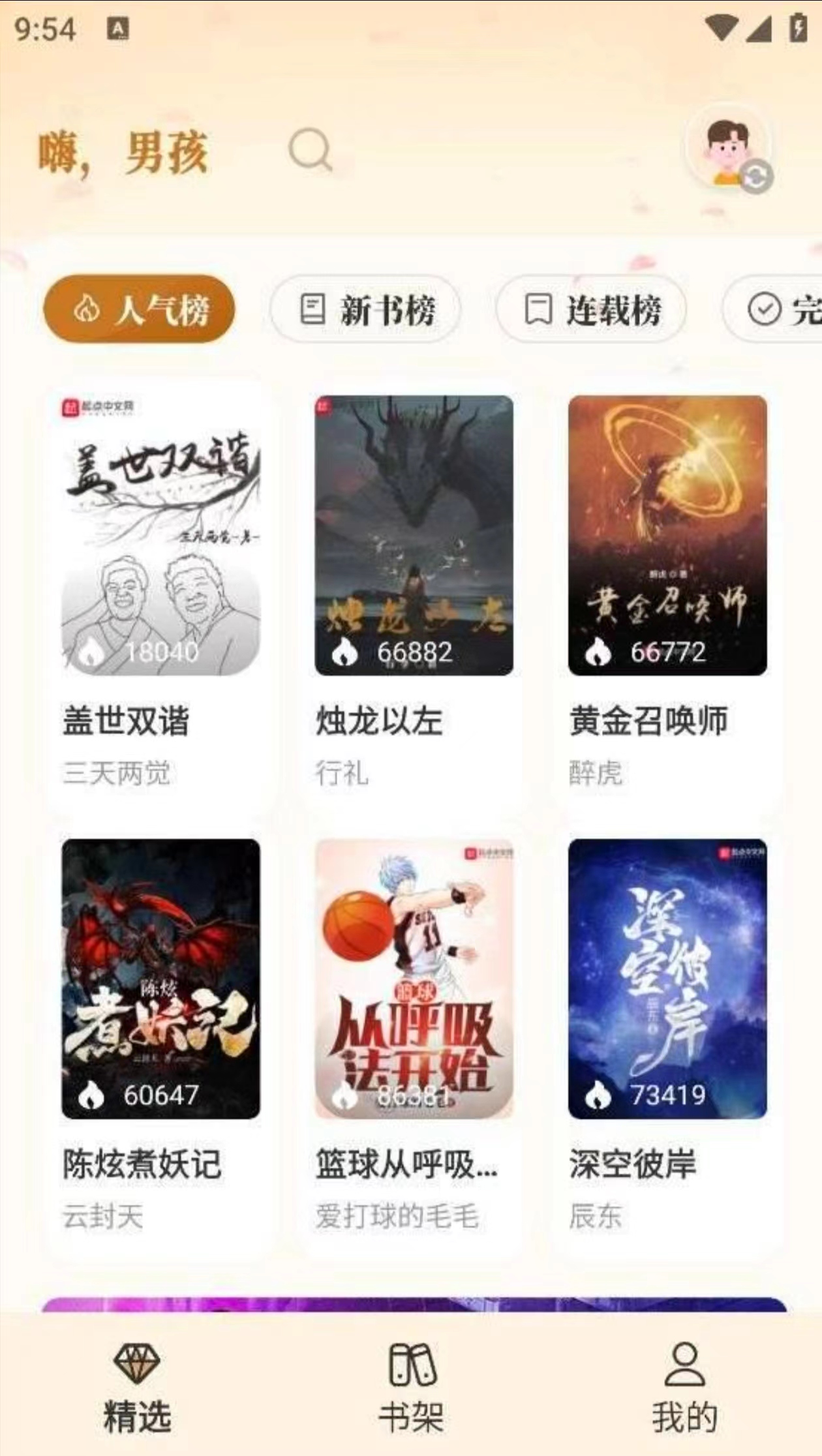The height and width of the screenshot is (1456, 822).
Task: Select the 人气榜 ranking chip
Action: (139, 309)
